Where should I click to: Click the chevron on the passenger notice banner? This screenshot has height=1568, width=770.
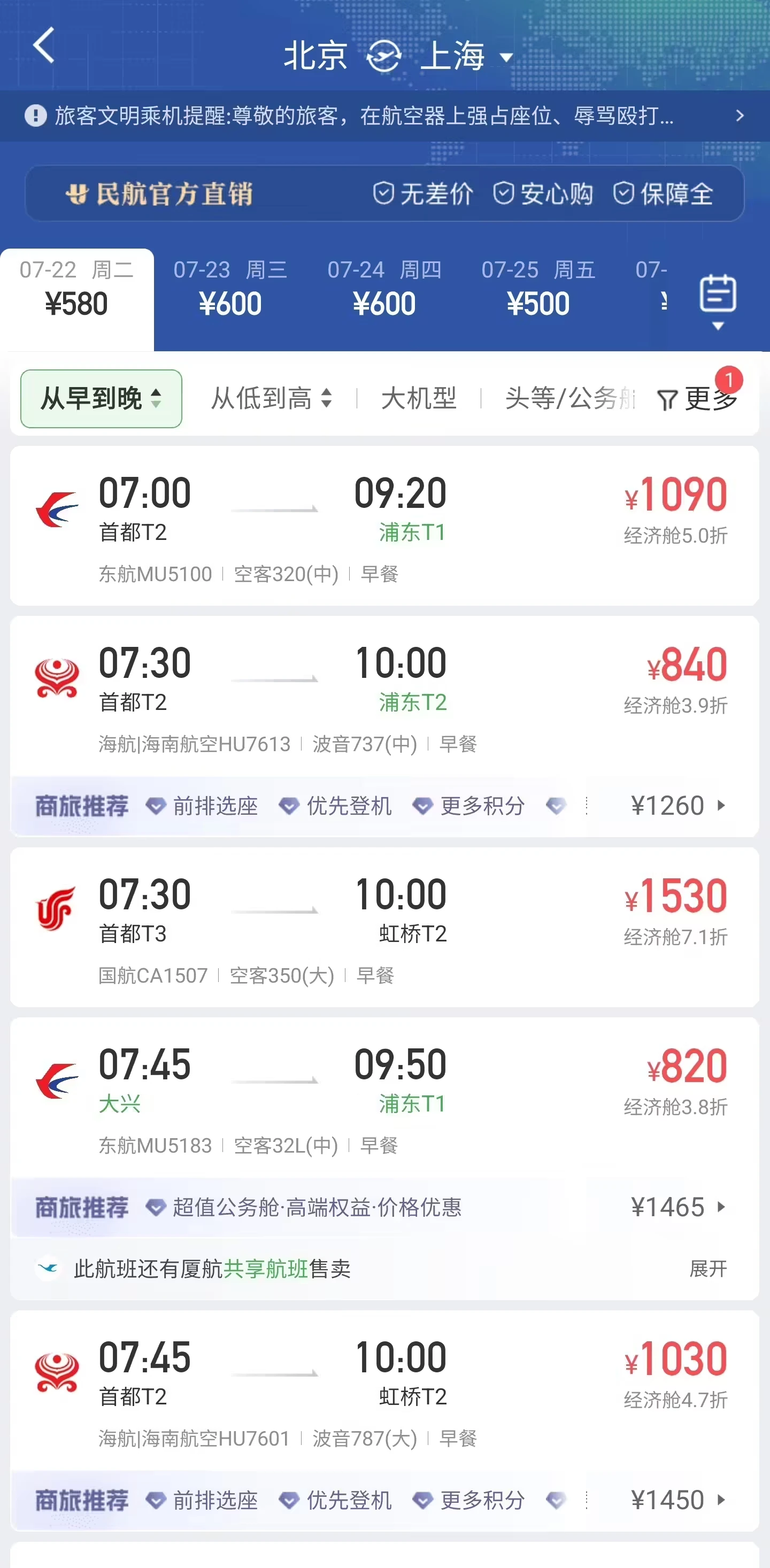[x=740, y=115]
